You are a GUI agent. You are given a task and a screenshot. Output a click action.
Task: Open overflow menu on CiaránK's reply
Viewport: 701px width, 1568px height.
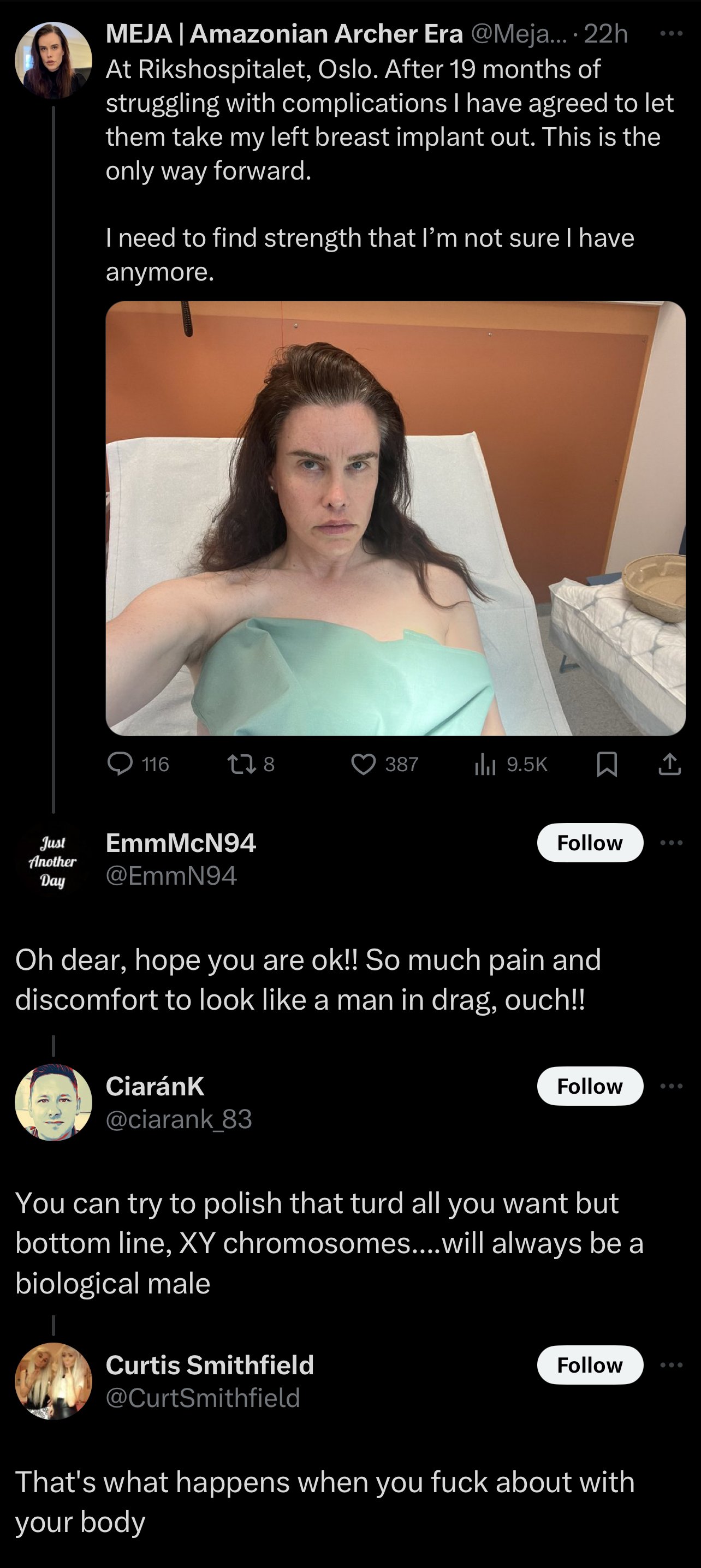[x=671, y=1086]
